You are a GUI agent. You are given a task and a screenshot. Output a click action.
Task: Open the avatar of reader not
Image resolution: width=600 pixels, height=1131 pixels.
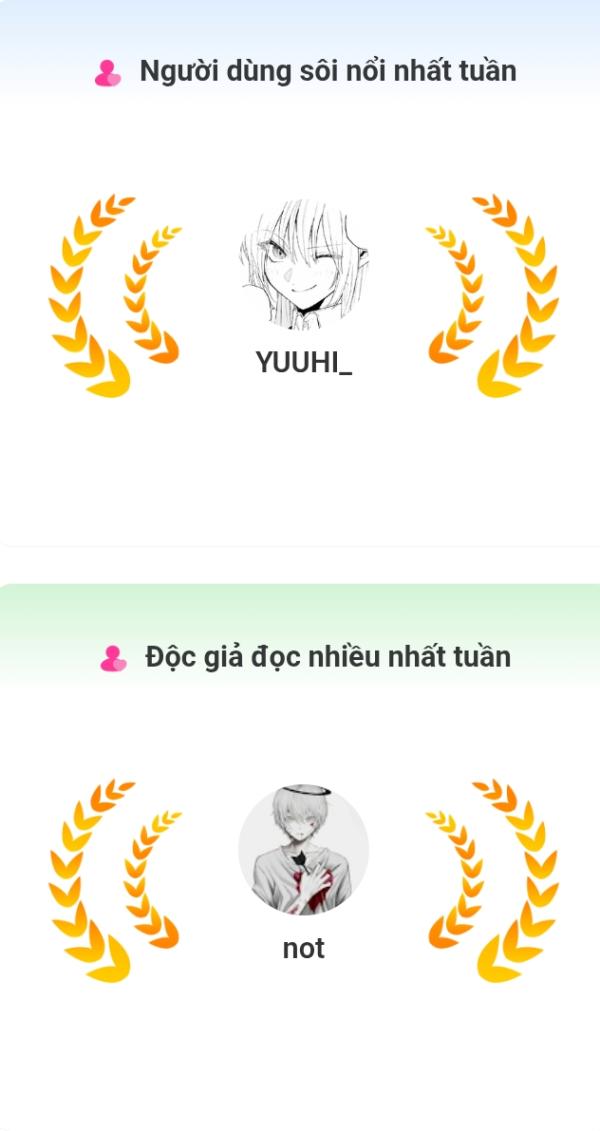click(303, 849)
